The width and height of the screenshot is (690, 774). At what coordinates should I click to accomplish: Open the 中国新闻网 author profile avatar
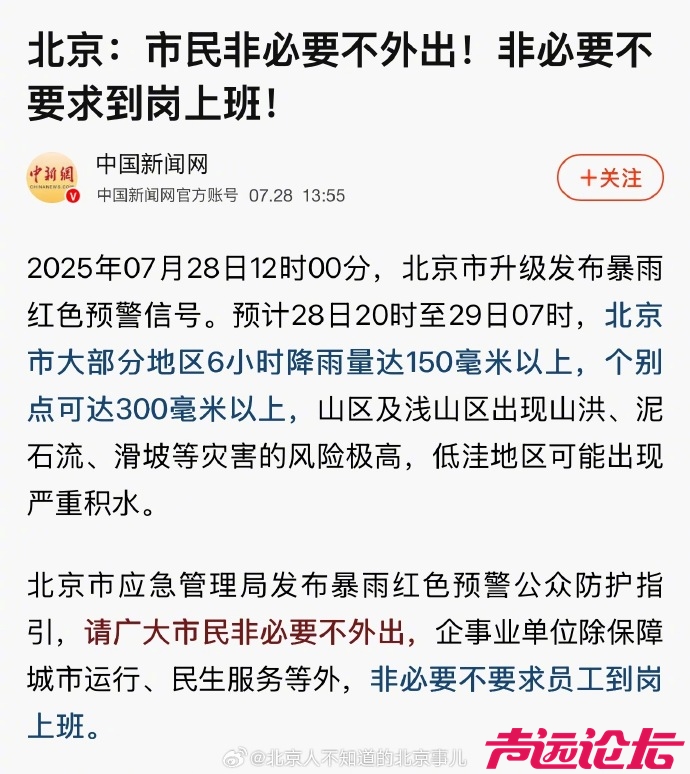pos(52,177)
